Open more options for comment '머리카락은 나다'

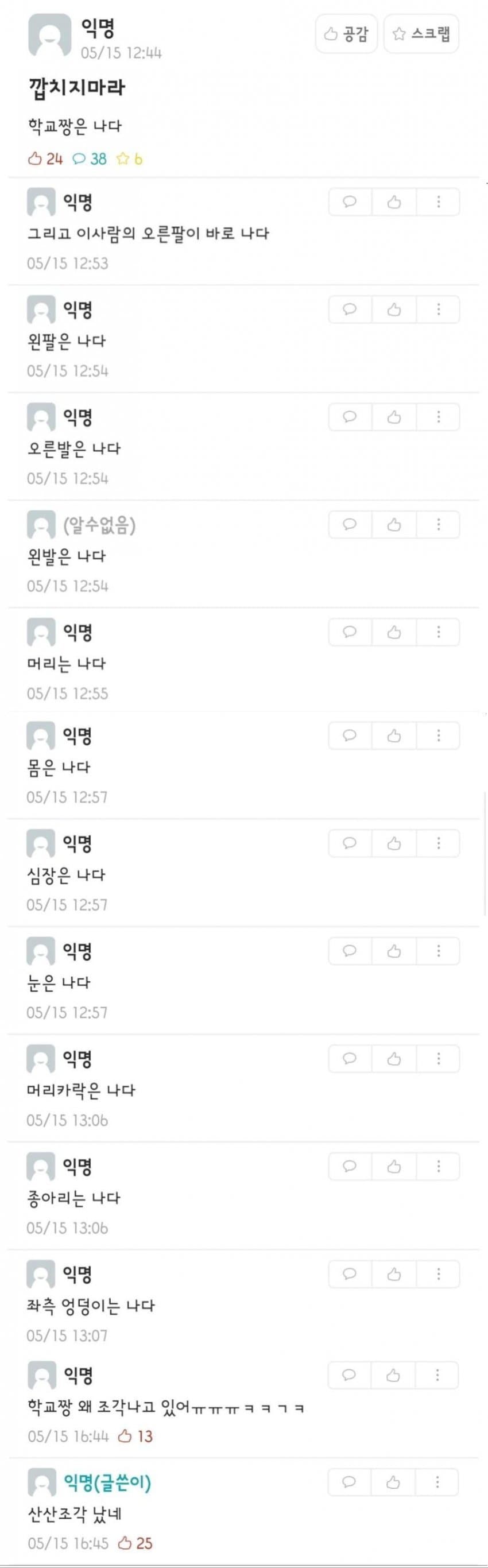[x=438, y=1059]
